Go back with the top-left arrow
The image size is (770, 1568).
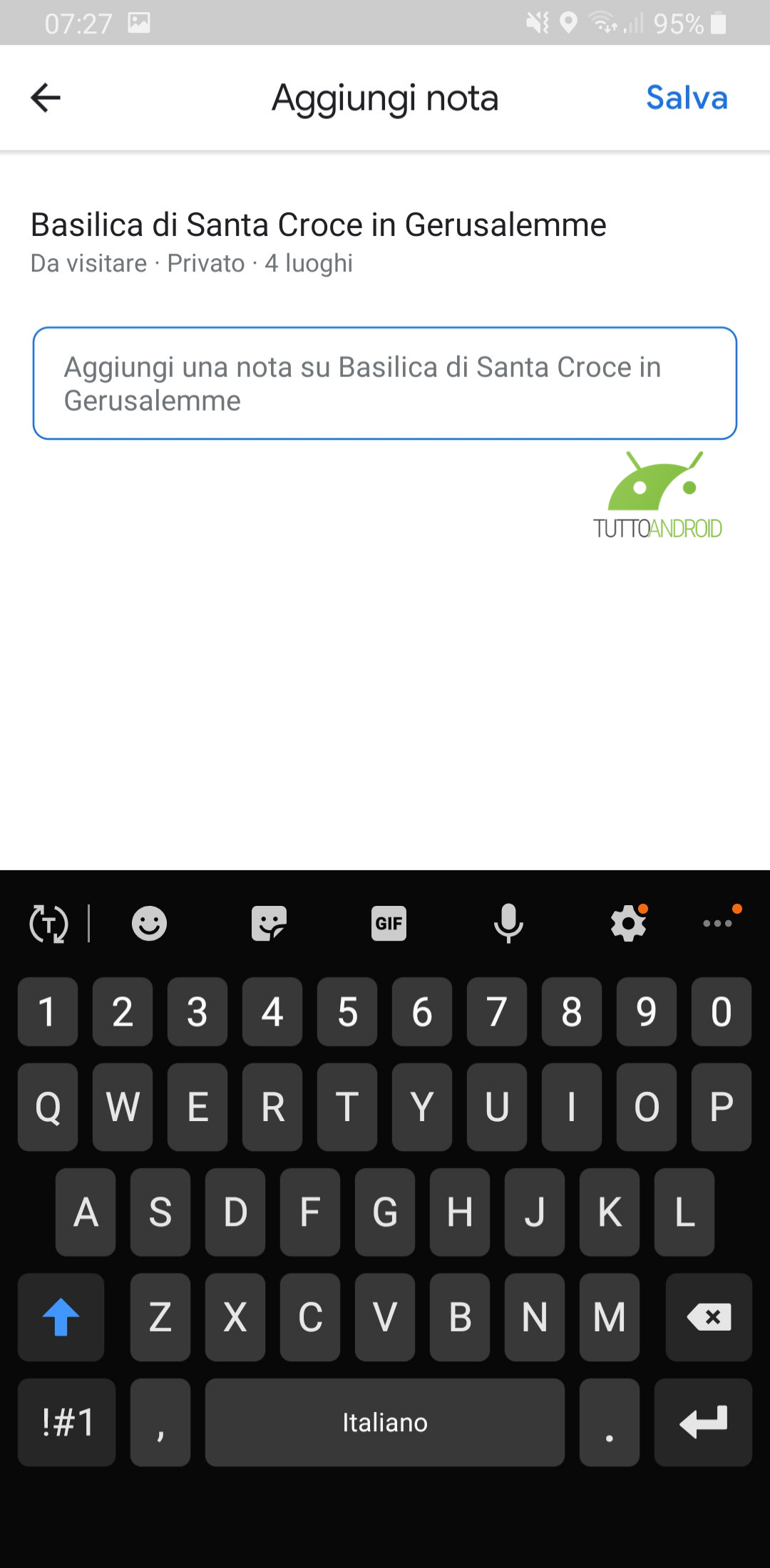[x=46, y=98]
